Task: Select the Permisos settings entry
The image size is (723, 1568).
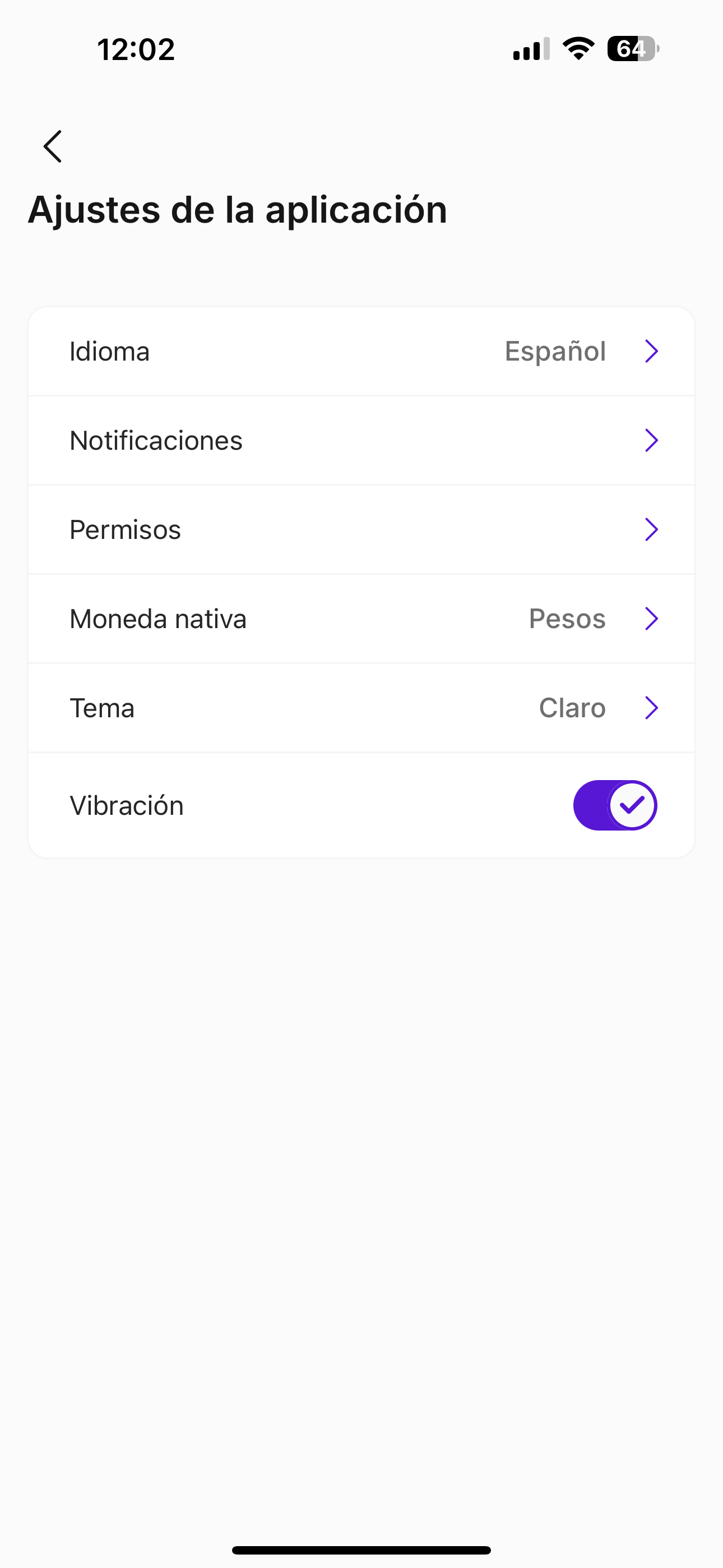Action: (x=361, y=529)
